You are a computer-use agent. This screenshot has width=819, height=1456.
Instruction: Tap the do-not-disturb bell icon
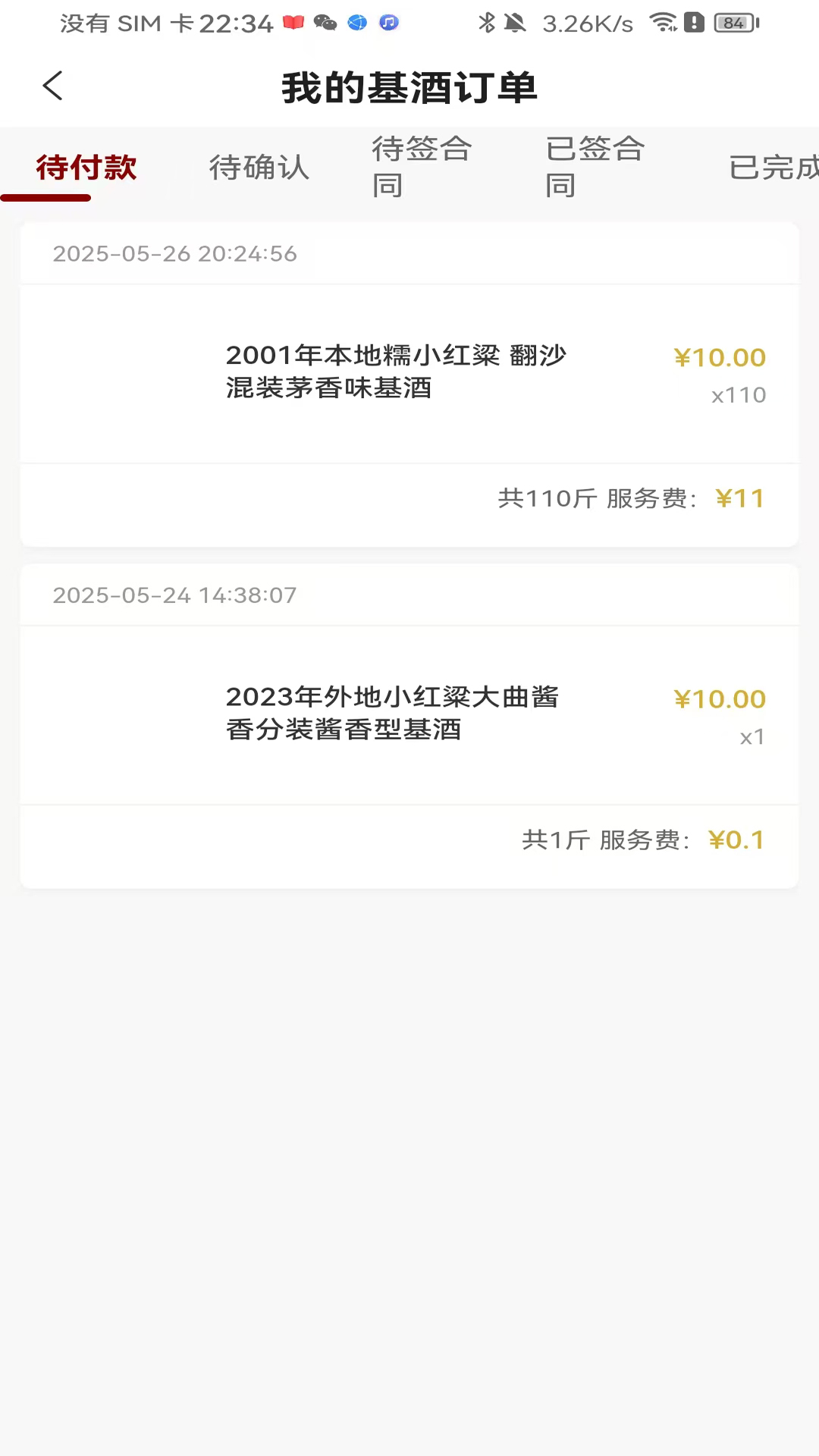coord(516,24)
